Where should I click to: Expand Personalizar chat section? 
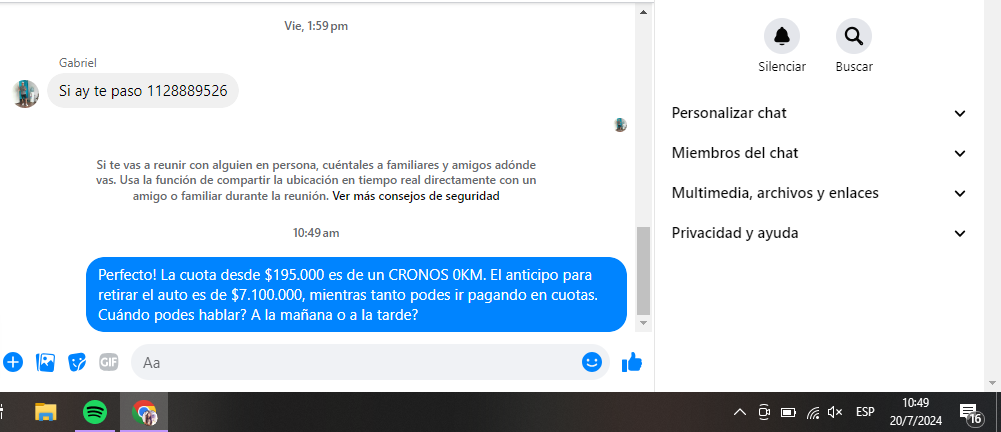818,113
